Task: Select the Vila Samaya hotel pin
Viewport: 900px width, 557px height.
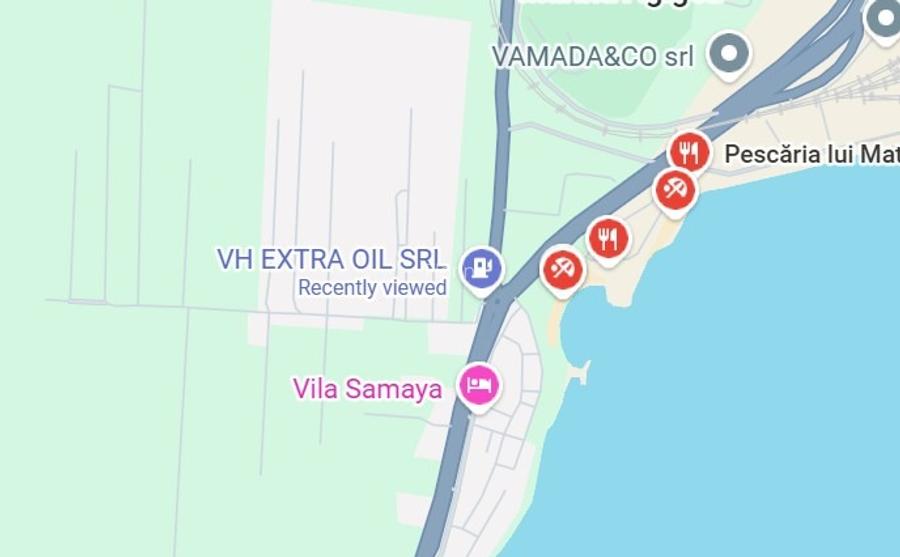Action: tap(479, 384)
